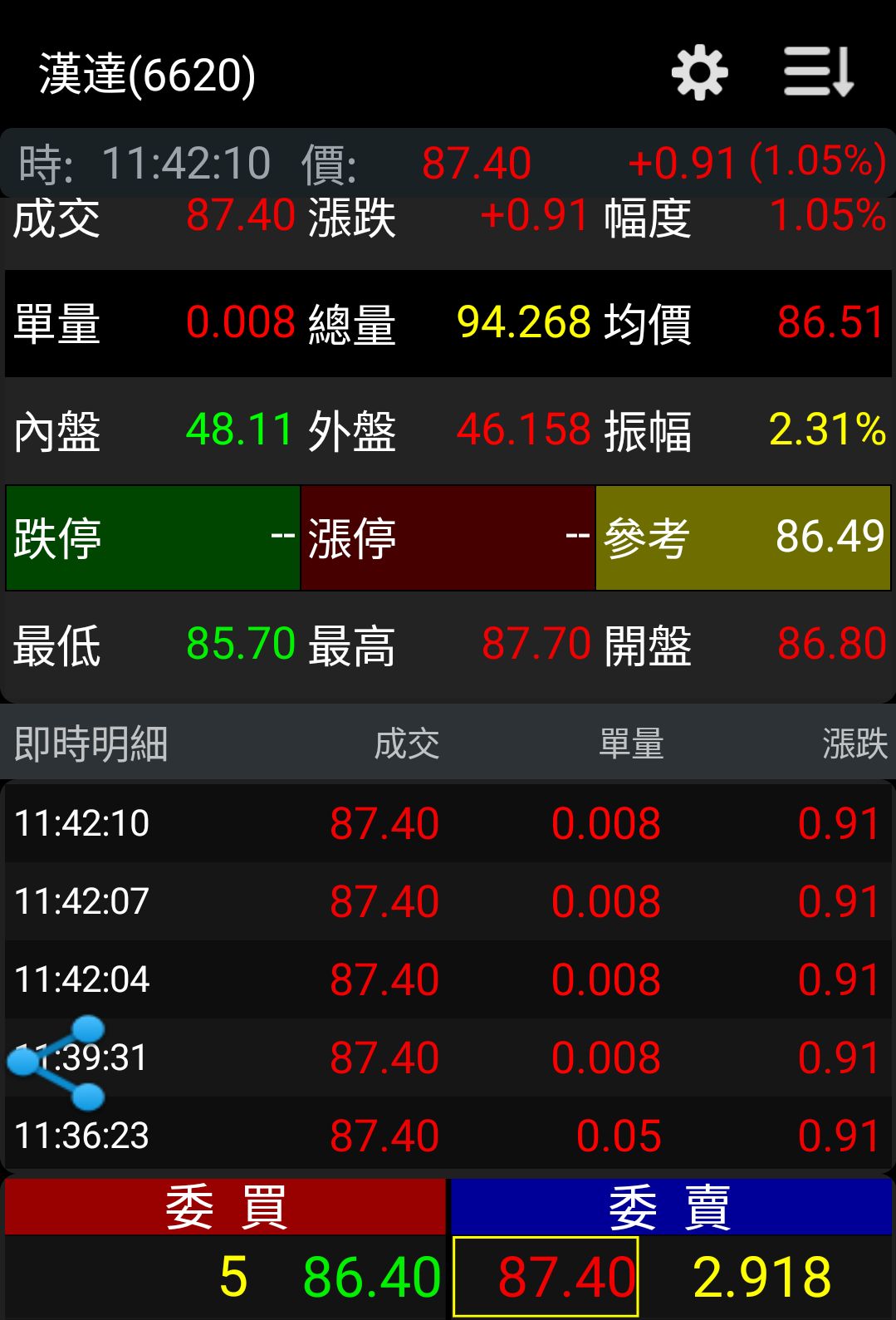Open the settings gear icon
Image resolution: width=896 pixels, height=1320 pixels.
pos(699,73)
